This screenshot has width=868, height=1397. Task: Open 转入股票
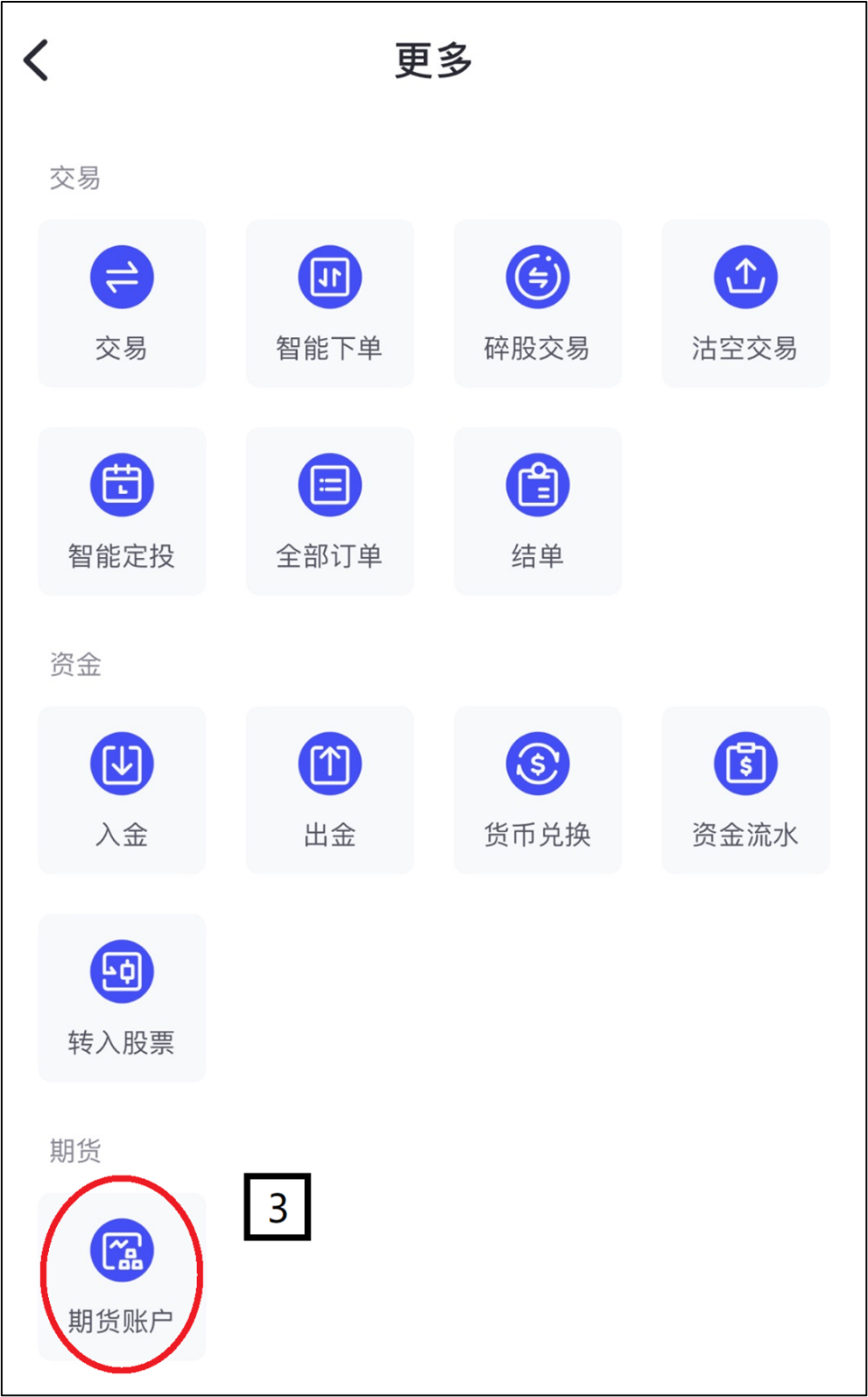coord(122,998)
